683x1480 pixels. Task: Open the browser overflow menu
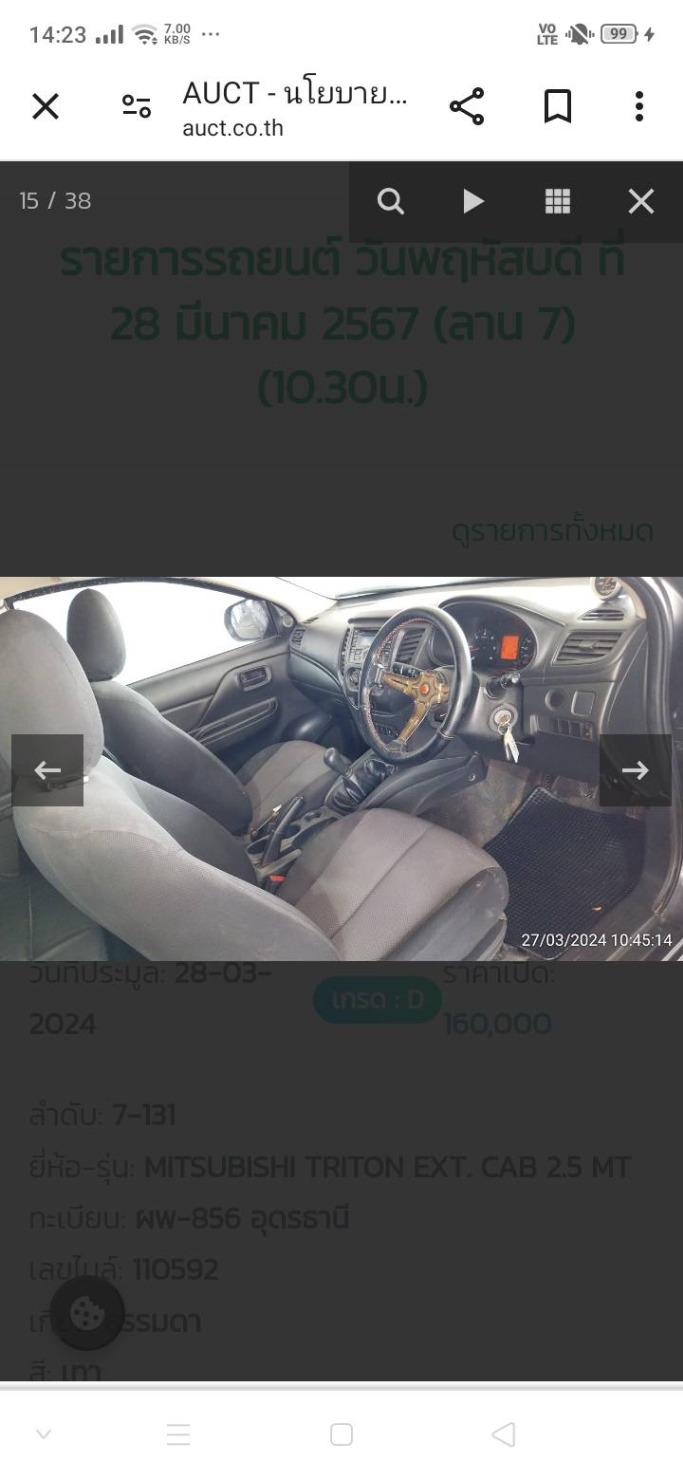coord(639,106)
